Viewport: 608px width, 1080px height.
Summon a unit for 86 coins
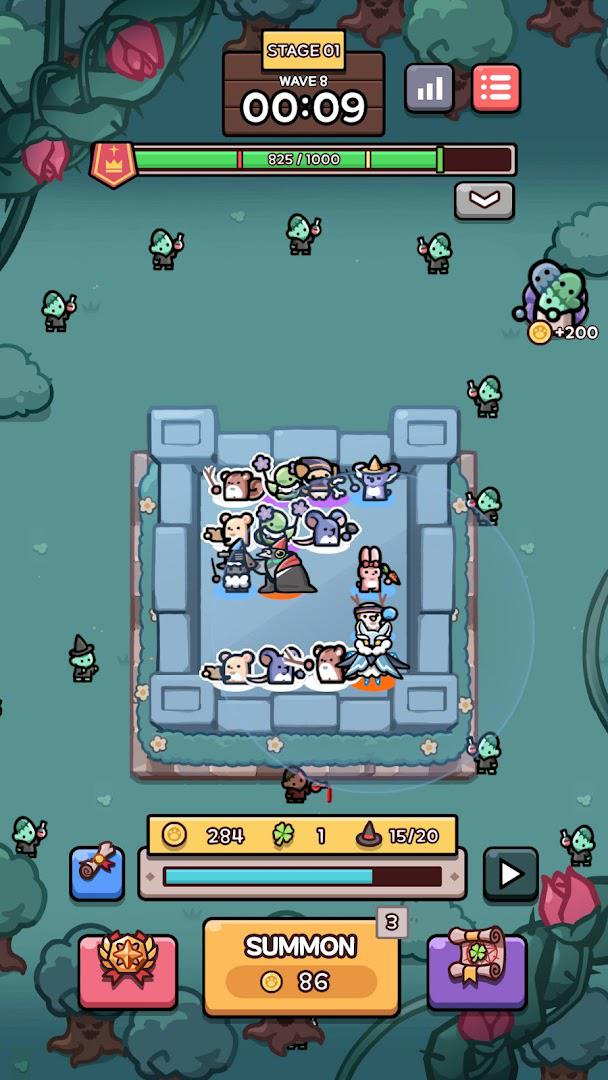[301, 966]
